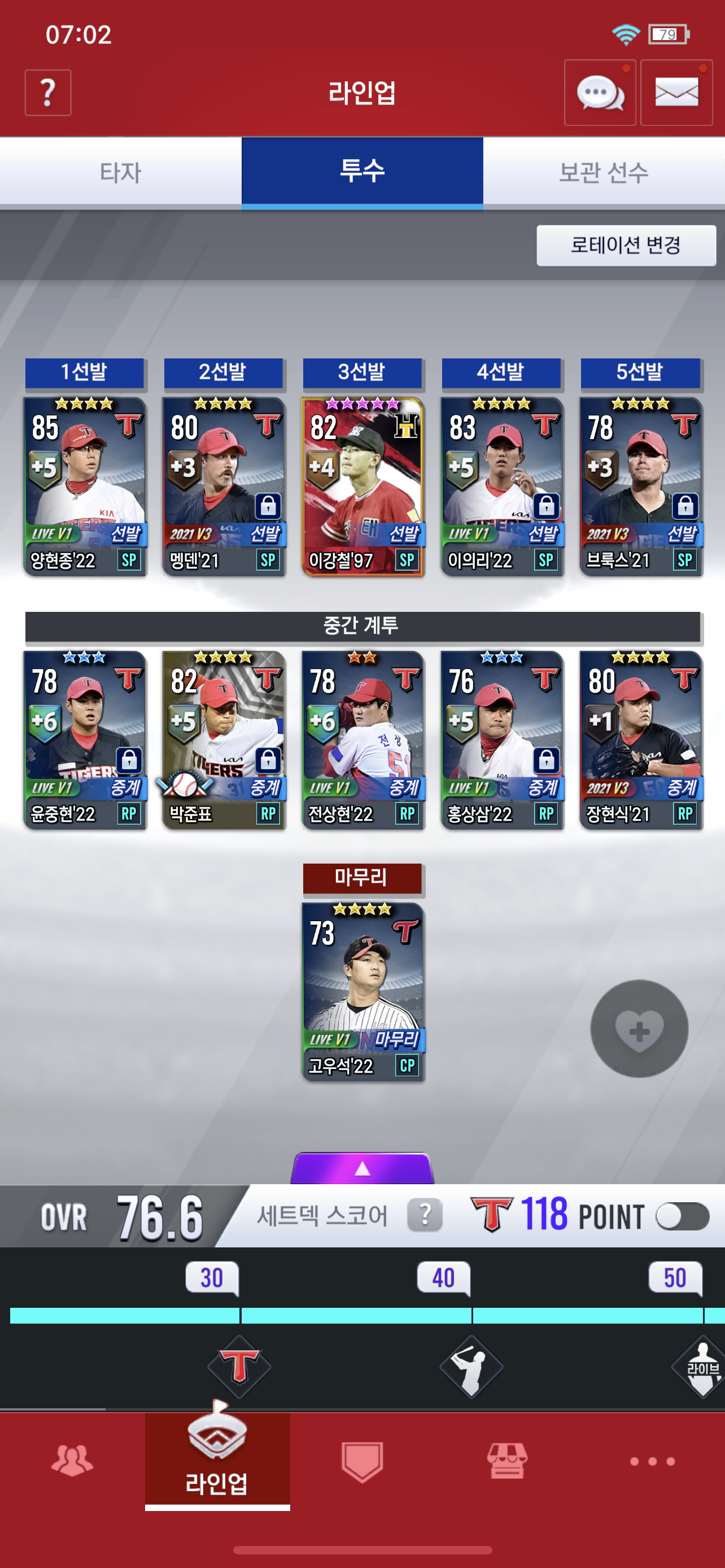Toggle the 118 POINT switch
725x1568 pixels.
(682, 1217)
